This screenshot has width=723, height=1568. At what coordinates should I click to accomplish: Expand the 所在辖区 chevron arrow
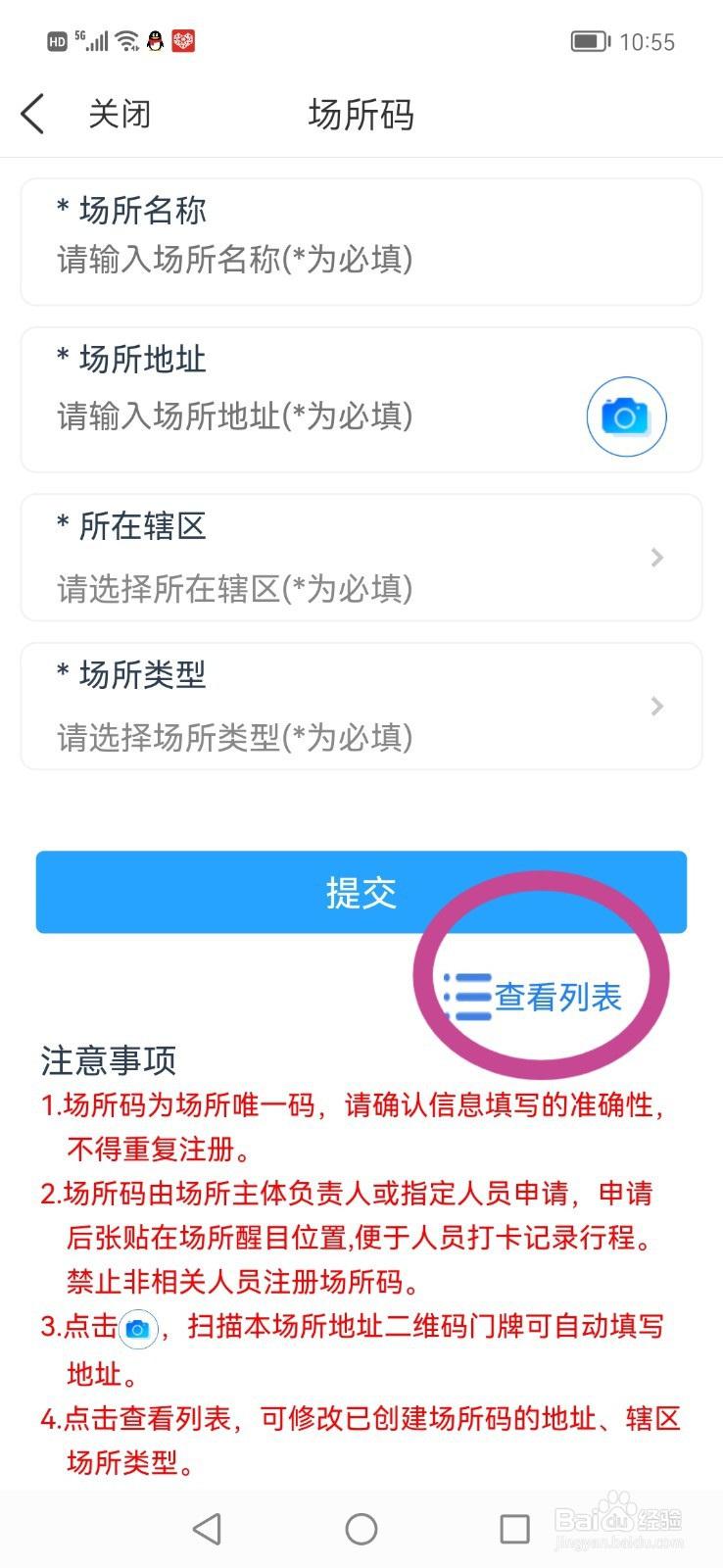(x=656, y=559)
